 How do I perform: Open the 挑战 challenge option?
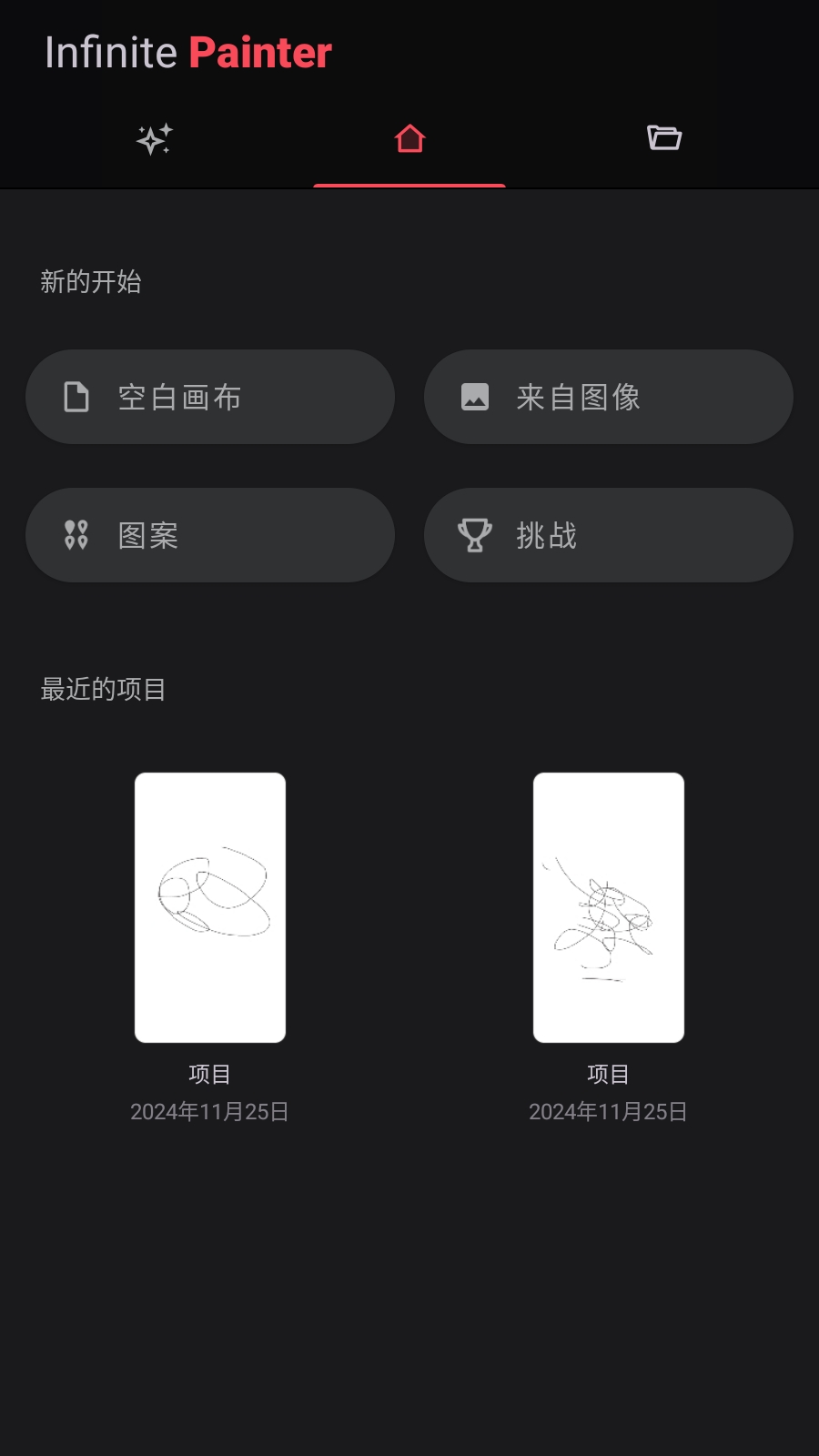609,535
